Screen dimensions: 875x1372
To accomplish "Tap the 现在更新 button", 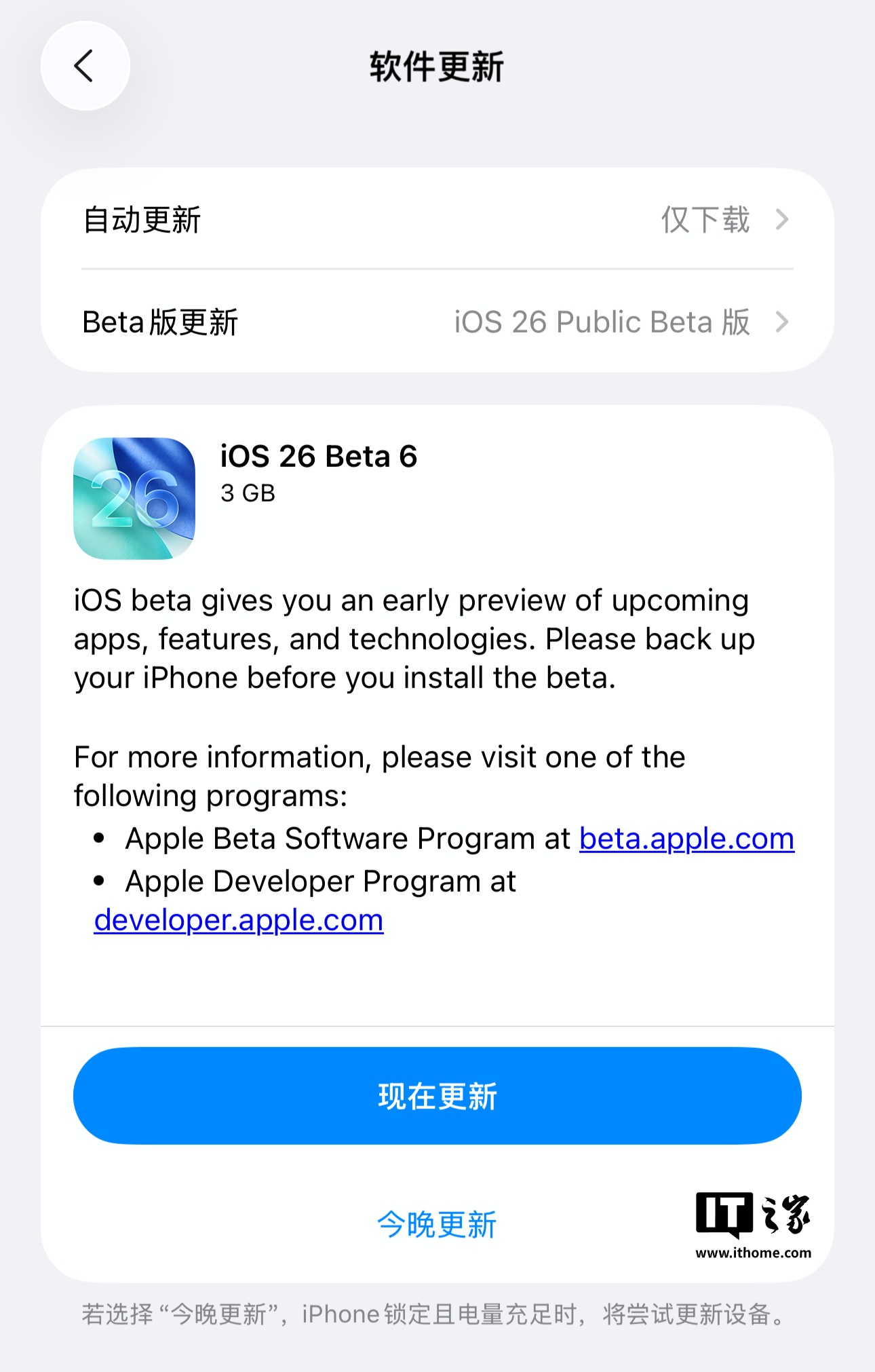I will [437, 1096].
